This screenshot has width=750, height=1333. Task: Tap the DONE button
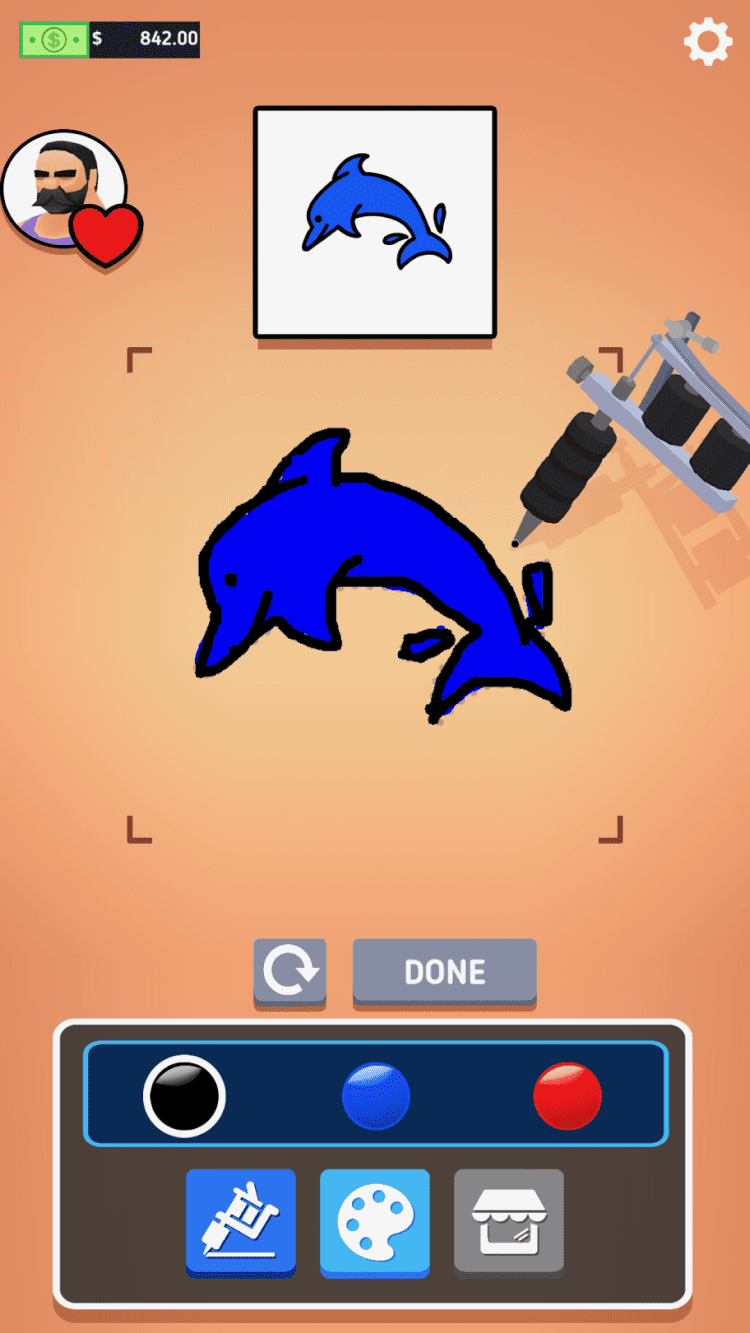pyautogui.click(x=444, y=971)
